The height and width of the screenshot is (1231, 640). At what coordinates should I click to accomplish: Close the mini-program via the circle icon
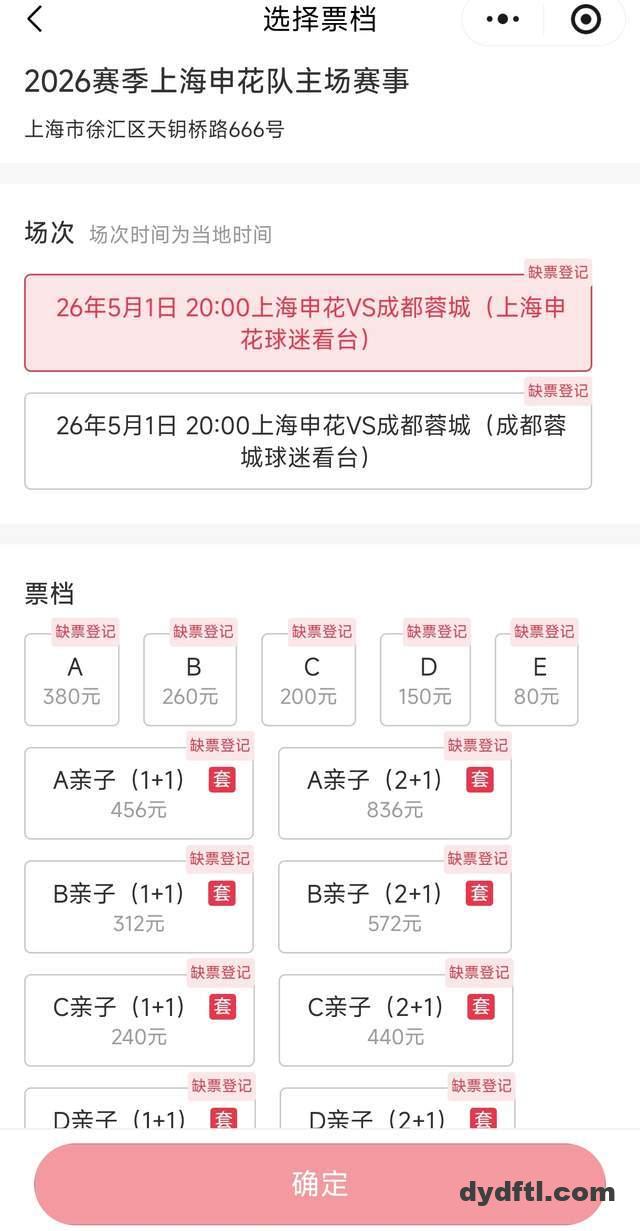tap(585, 19)
